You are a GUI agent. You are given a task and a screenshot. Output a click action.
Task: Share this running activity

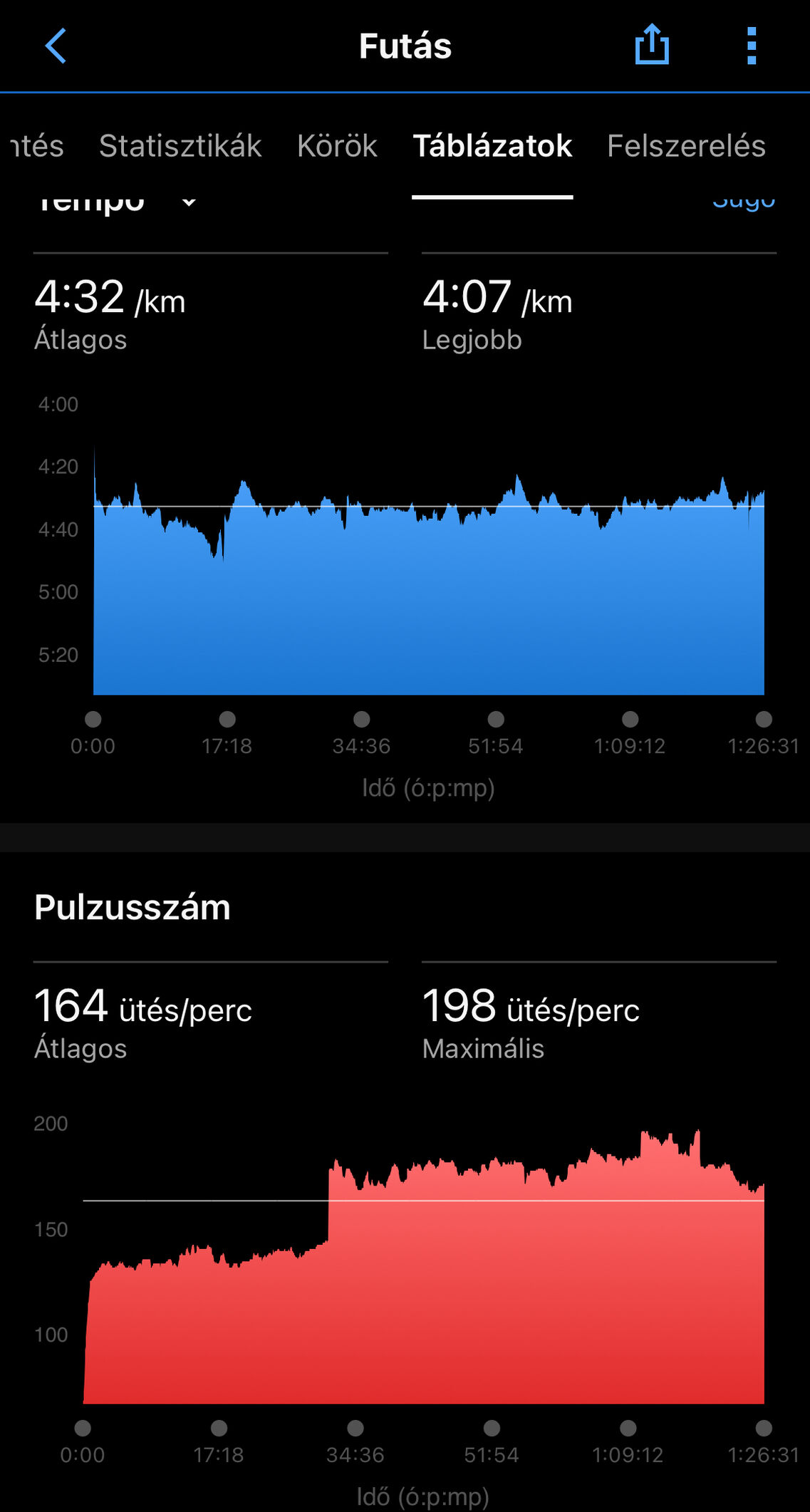(651, 45)
